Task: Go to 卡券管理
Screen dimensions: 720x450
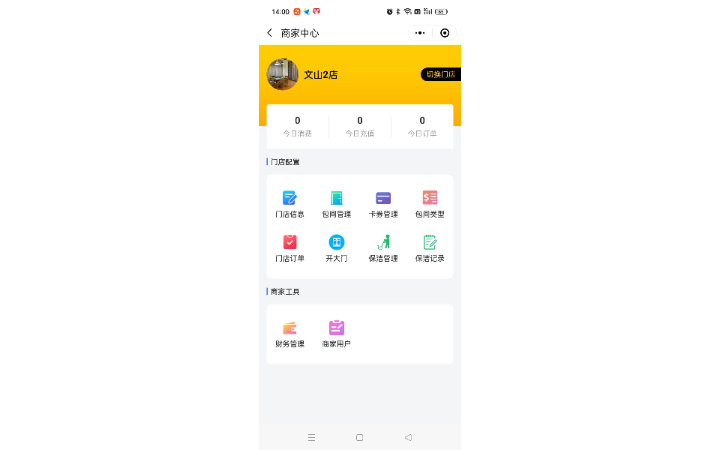Action: click(383, 203)
